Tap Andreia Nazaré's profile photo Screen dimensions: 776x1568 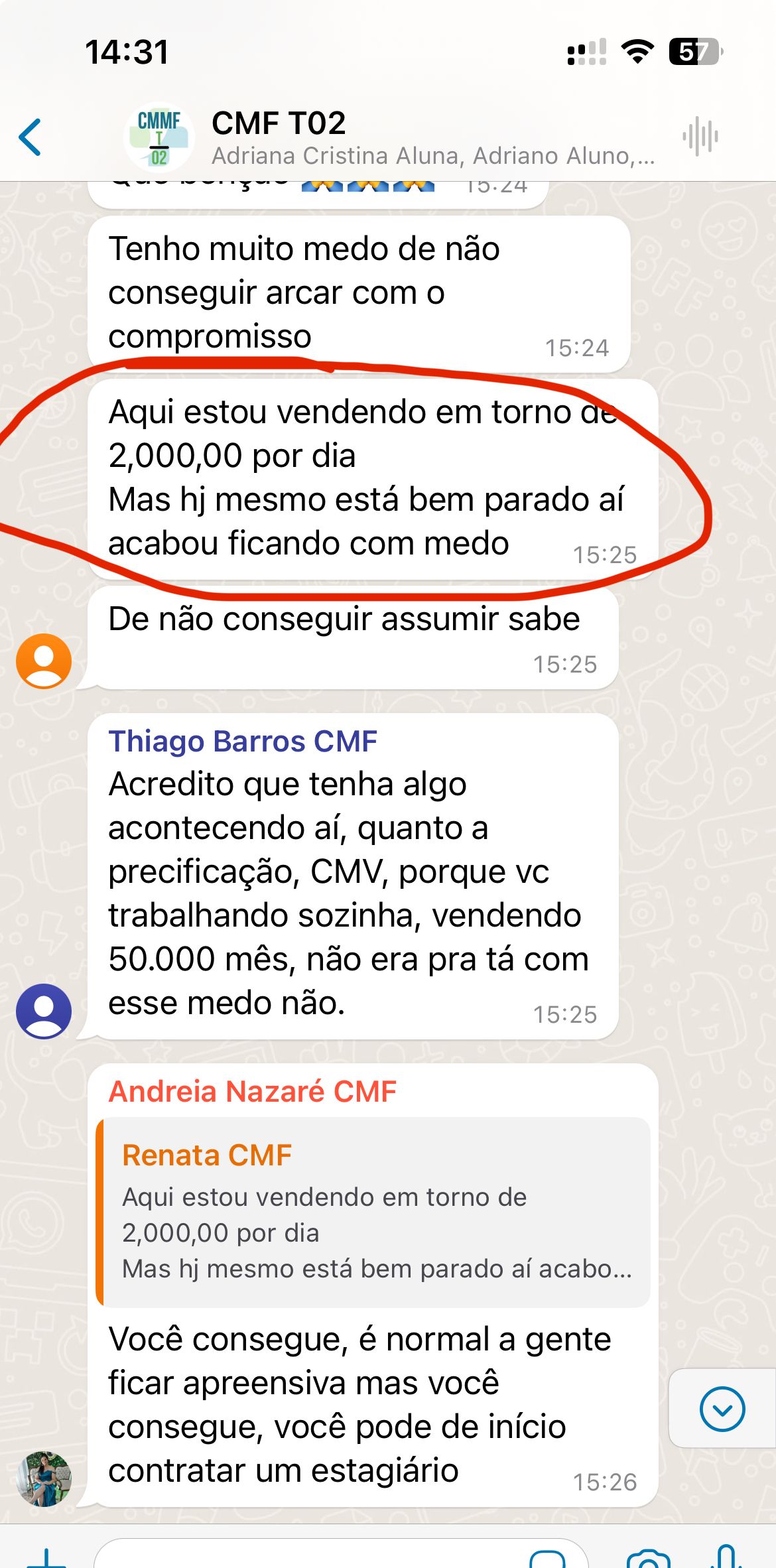point(44,1478)
